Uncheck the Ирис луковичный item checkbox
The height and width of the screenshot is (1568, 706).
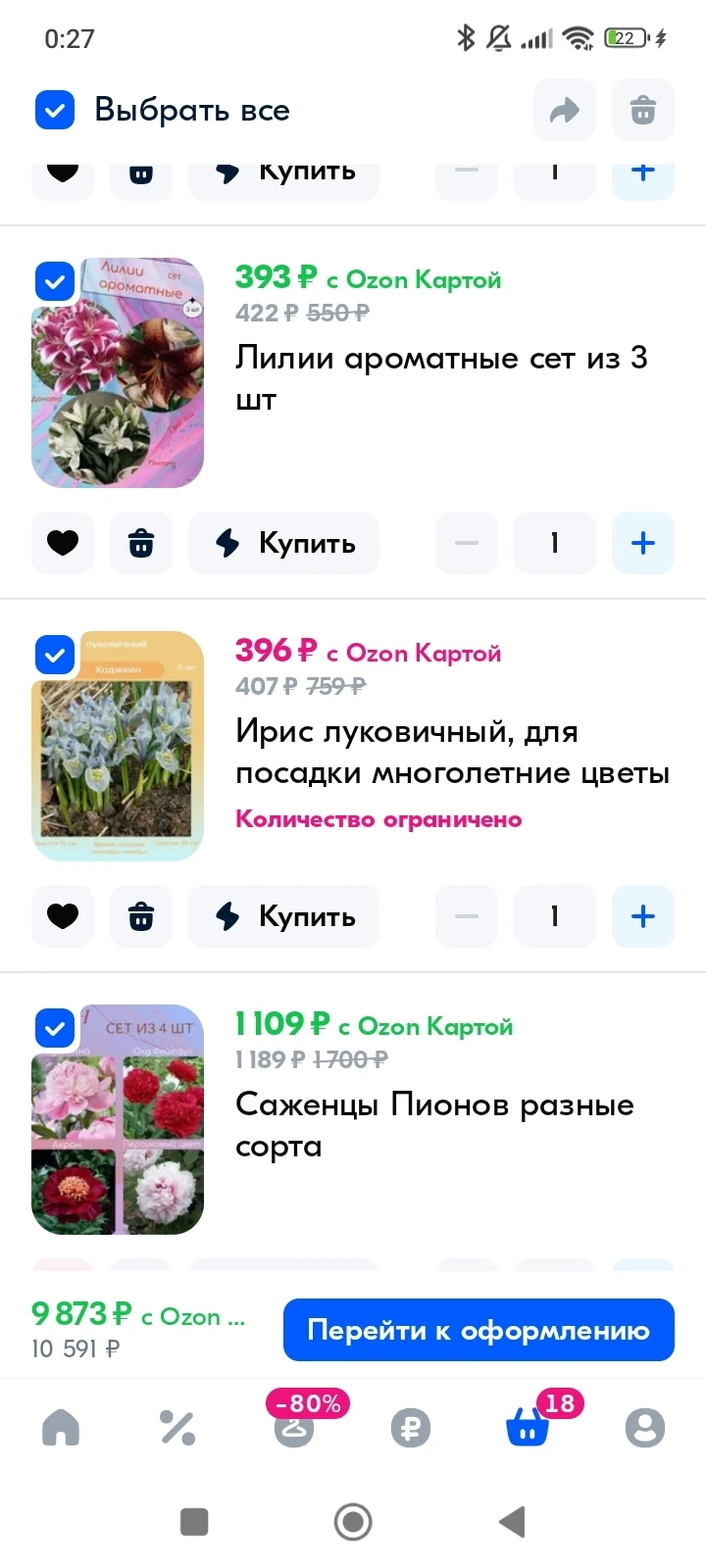pos(55,655)
